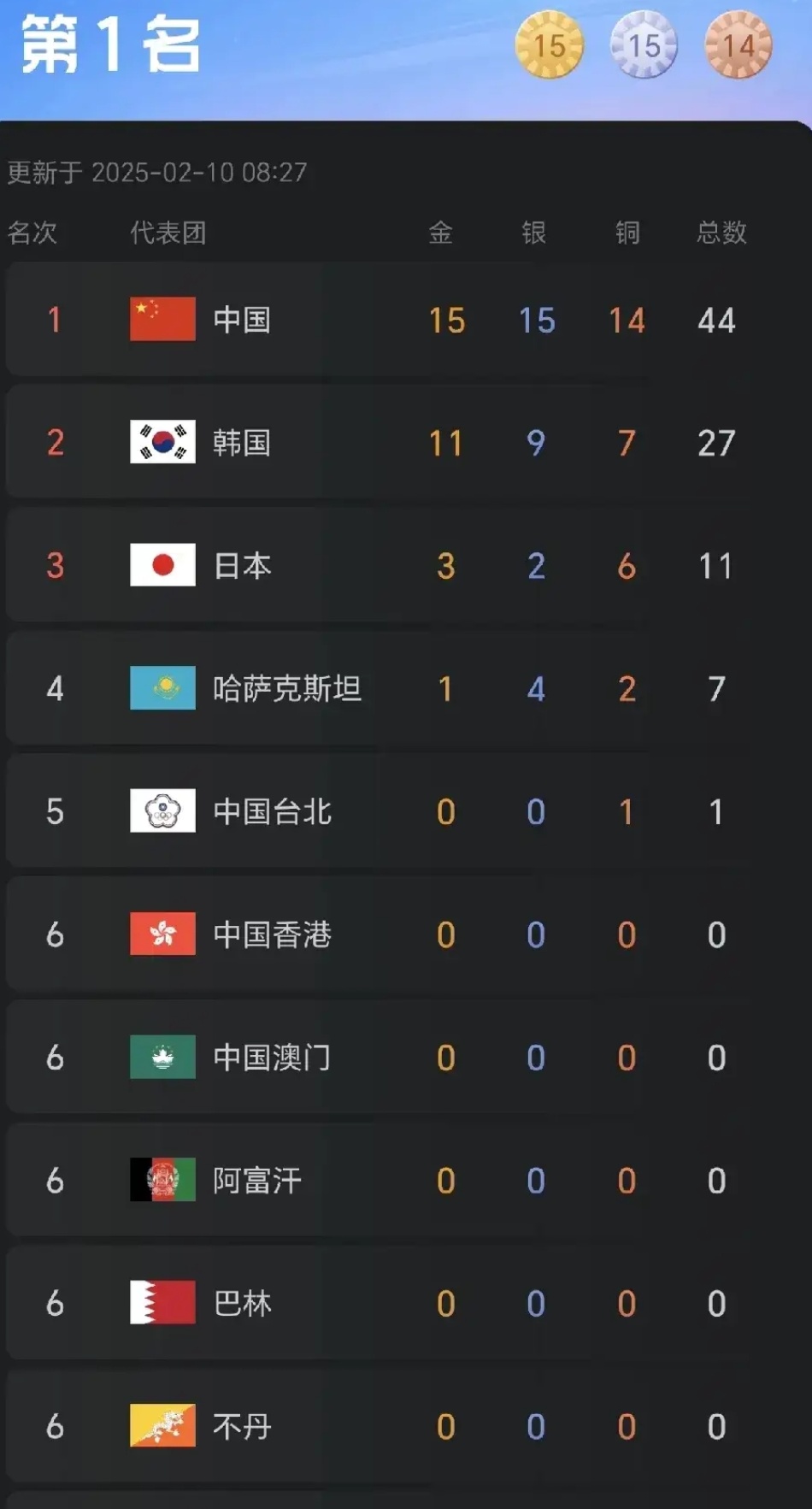Click the 金 column header to sort
This screenshot has width=812, height=1509.
coord(441,233)
